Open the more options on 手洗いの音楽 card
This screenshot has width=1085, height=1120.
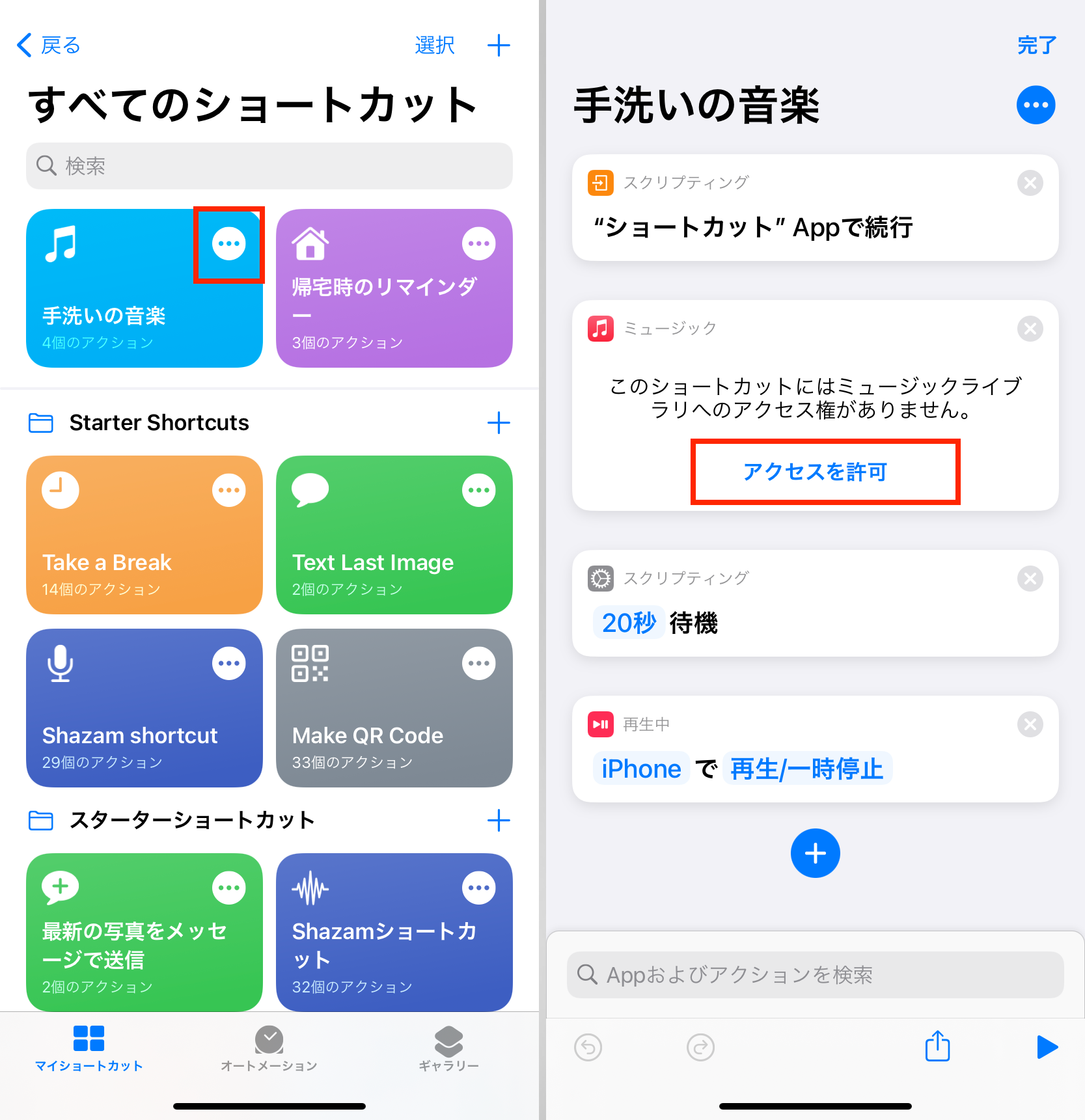point(228,244)
